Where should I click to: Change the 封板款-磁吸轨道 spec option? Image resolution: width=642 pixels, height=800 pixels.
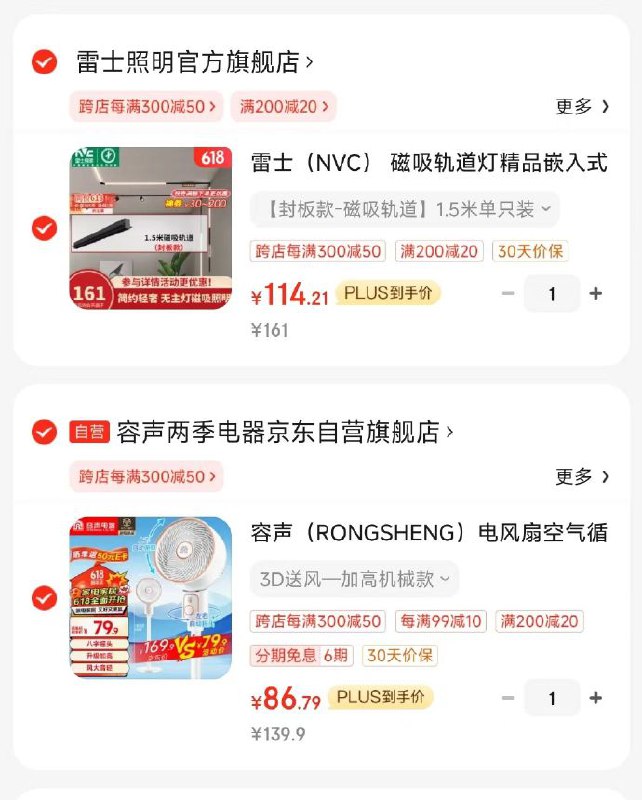coord(405,210)
